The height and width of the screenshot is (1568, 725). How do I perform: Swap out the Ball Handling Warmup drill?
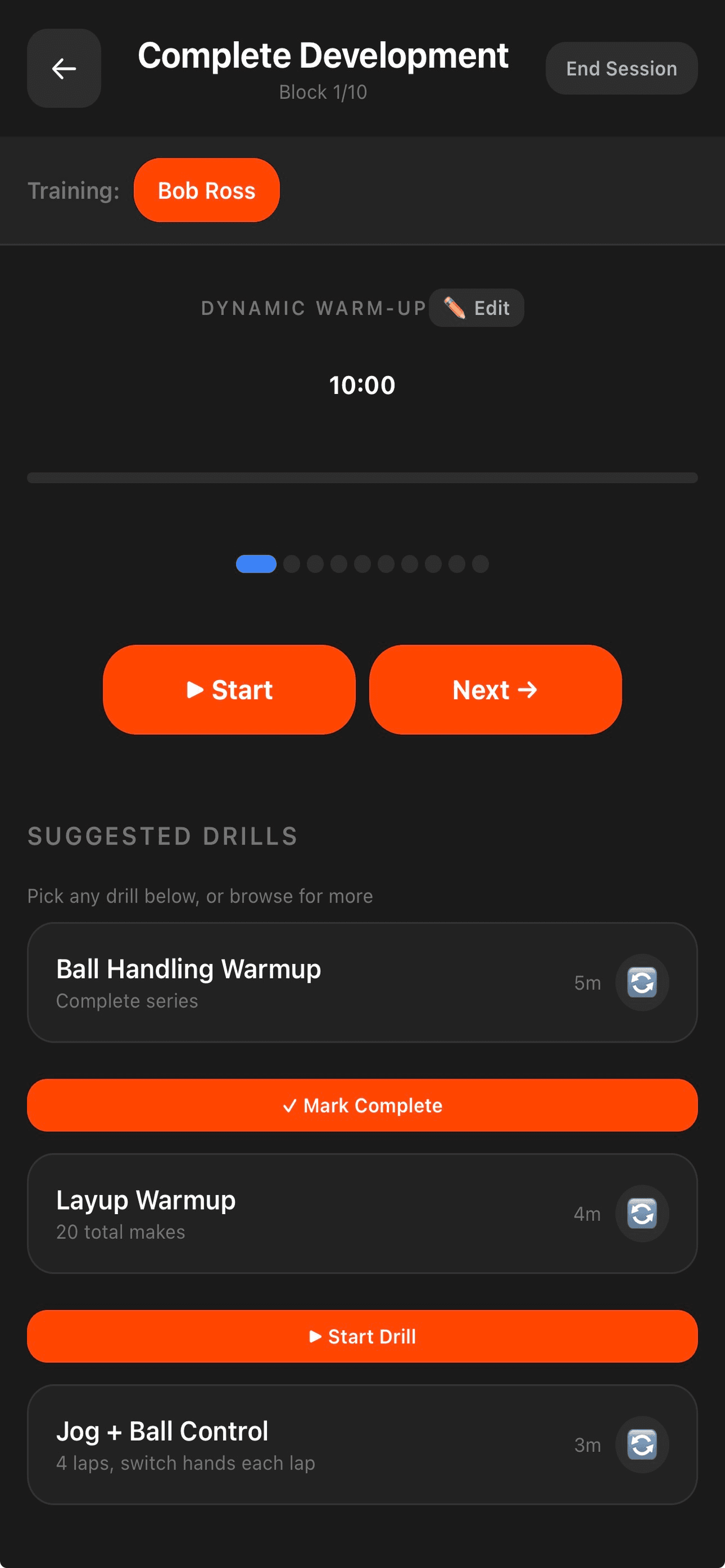pos(641,983)
